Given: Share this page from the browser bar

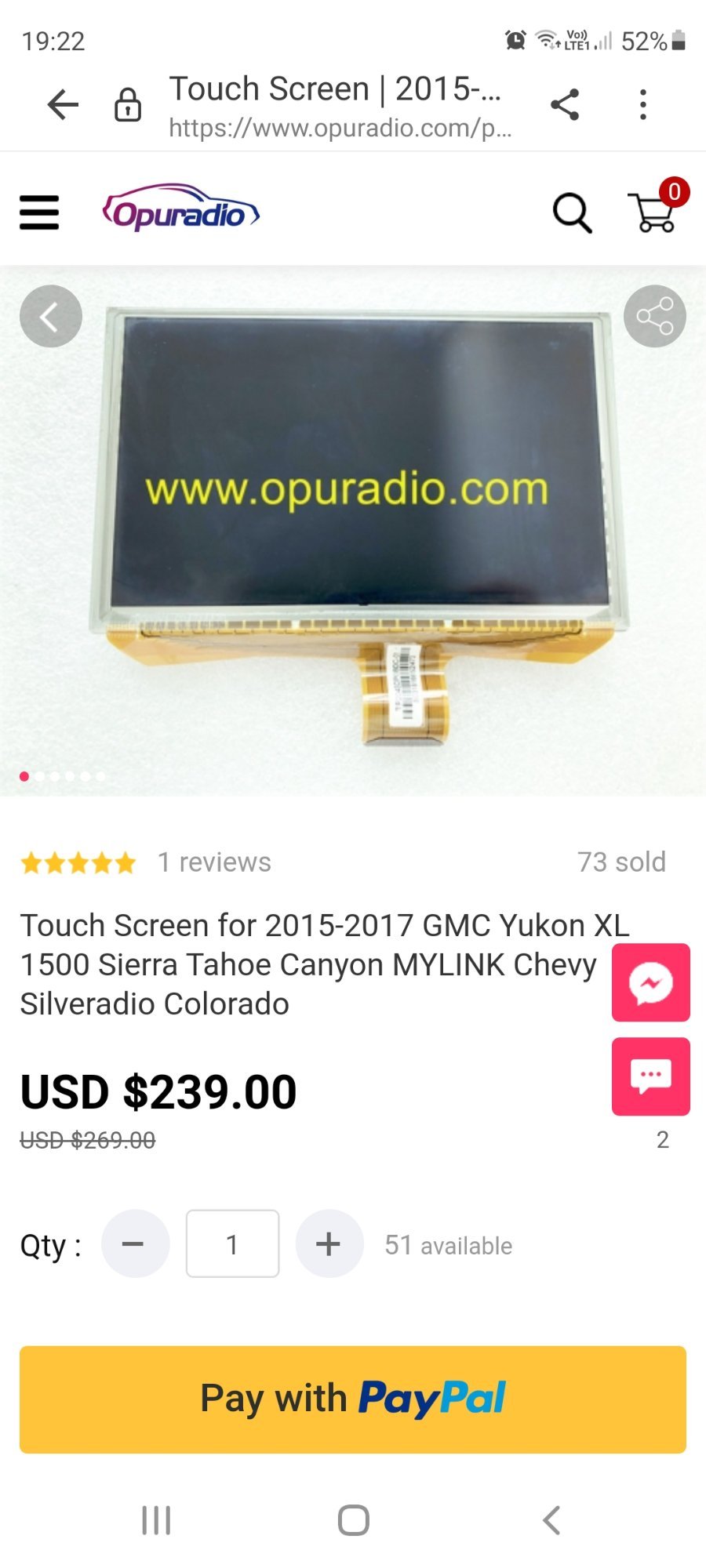Looking at the screenshot, I should pos(565,104).
